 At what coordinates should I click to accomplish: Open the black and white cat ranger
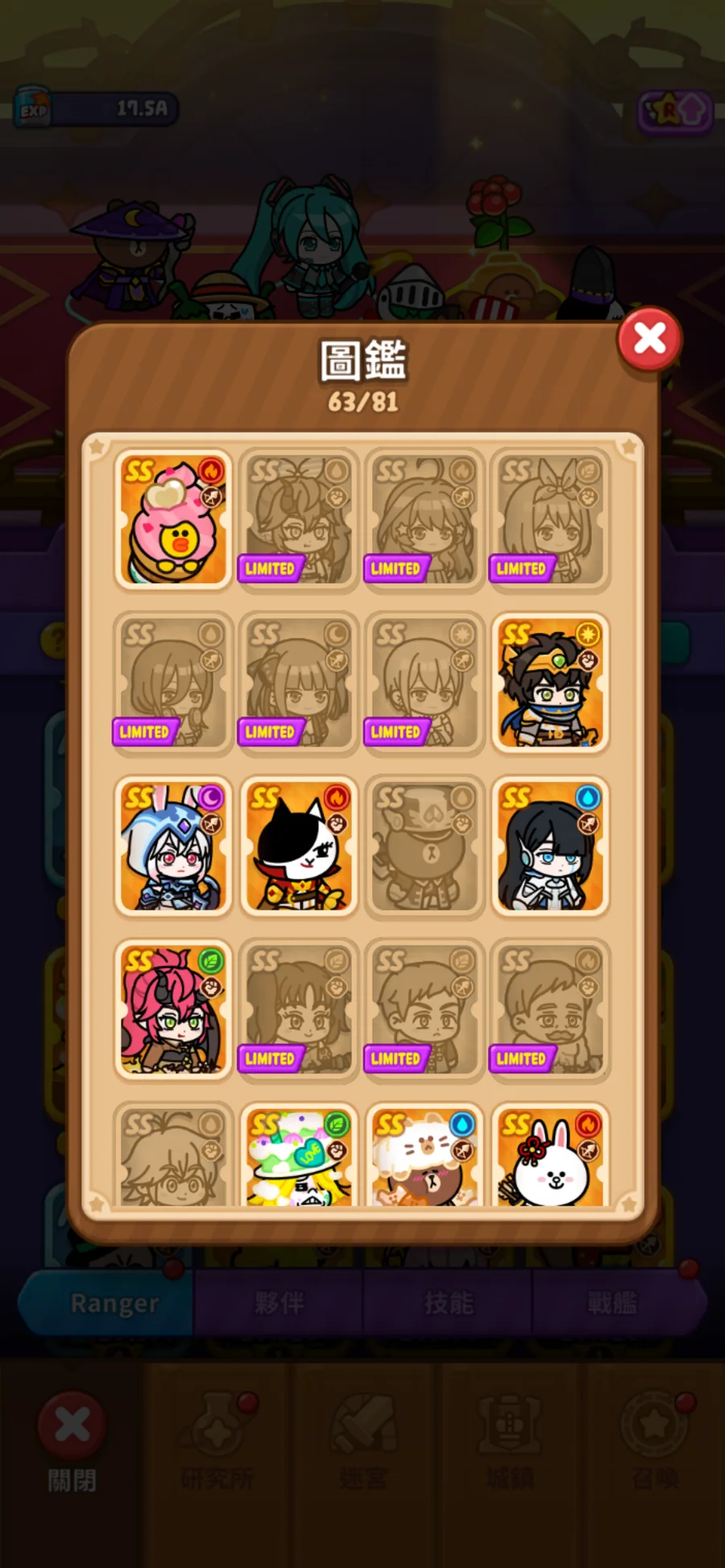(299, 846)
